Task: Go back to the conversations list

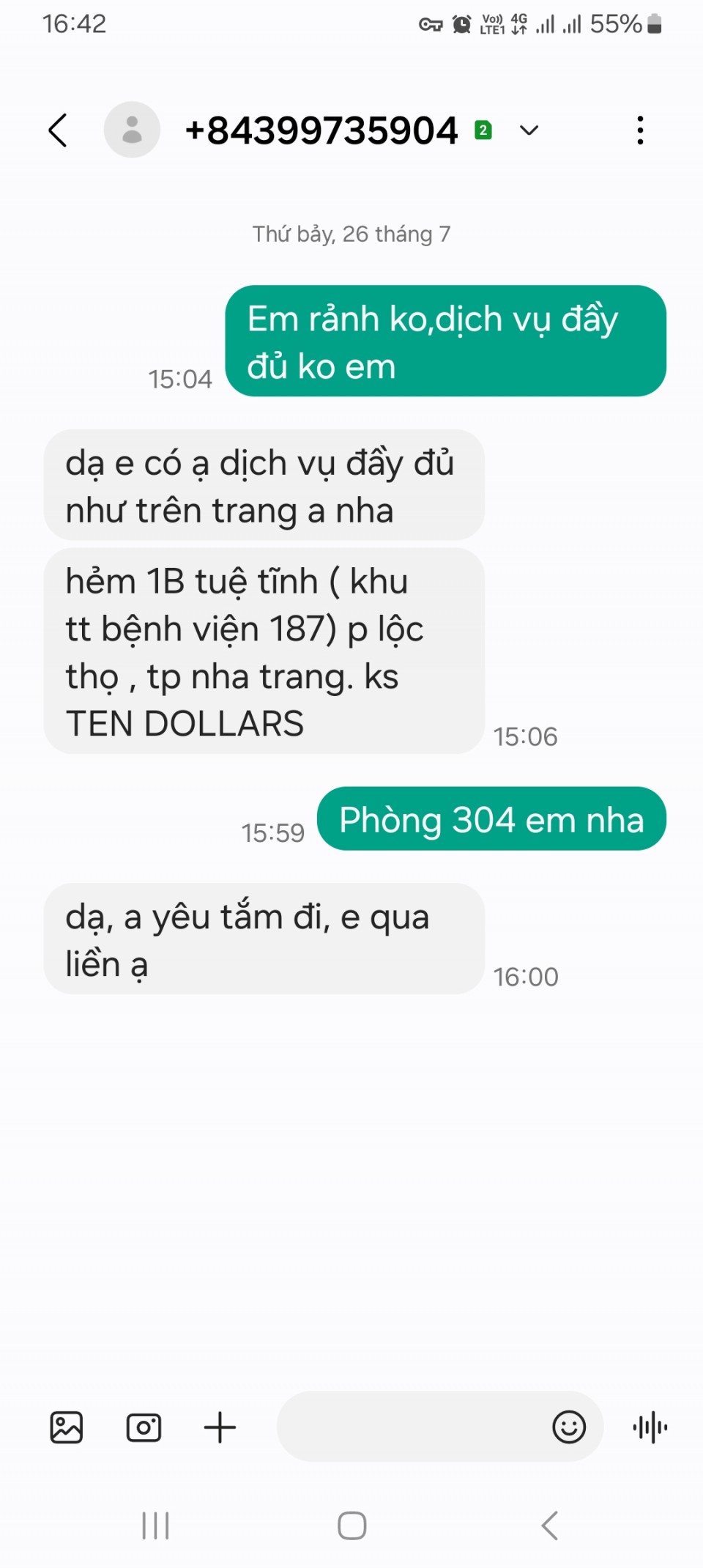Action: tap(59, 130)
